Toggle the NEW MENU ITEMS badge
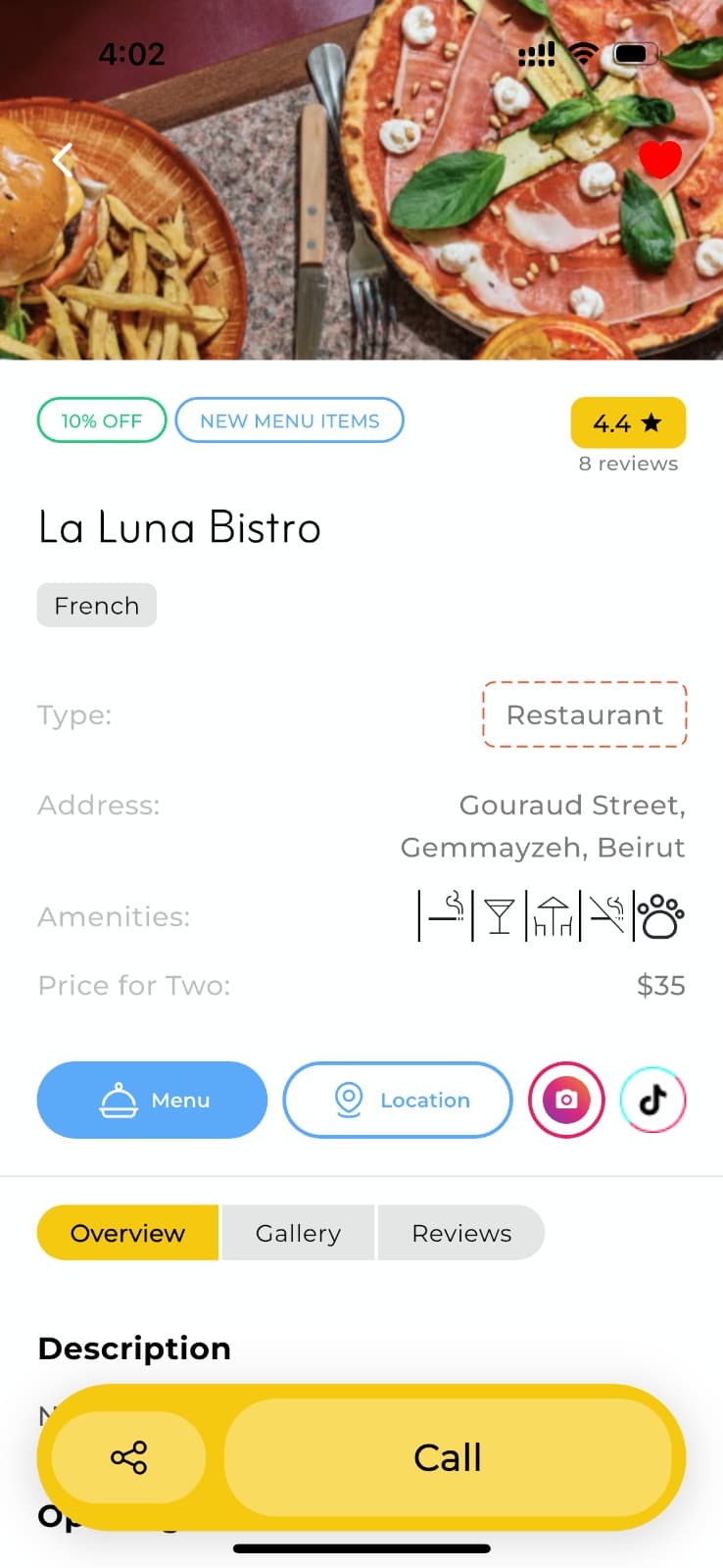Viewport: 723px width, 1568px height. [x=289, y=420]
